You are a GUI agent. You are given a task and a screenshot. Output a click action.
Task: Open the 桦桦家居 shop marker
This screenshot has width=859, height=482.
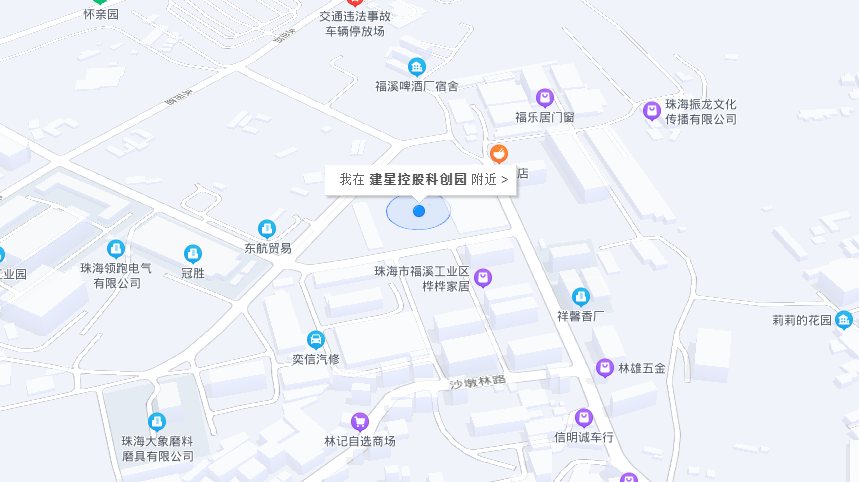click(x=483, y=278)
